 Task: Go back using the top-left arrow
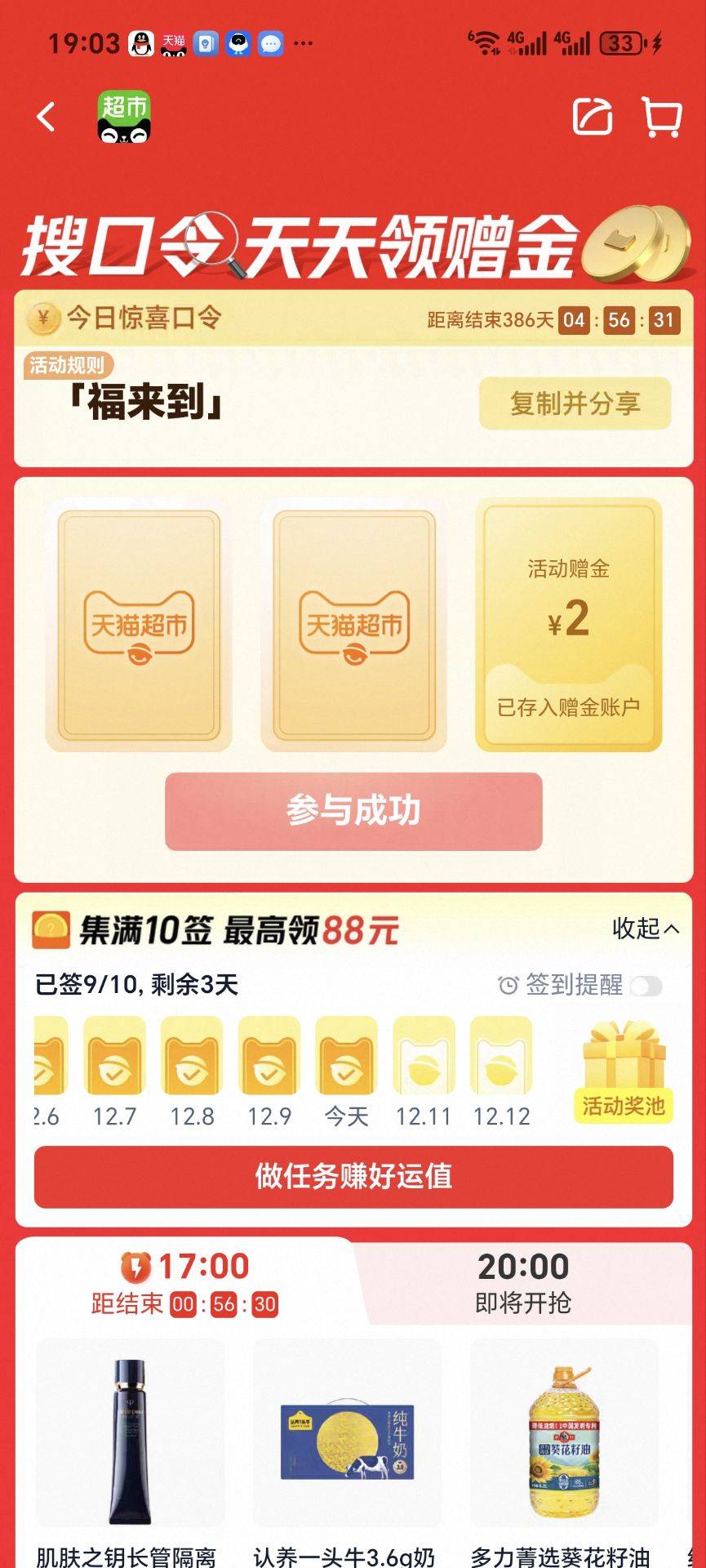pos(47,117)
